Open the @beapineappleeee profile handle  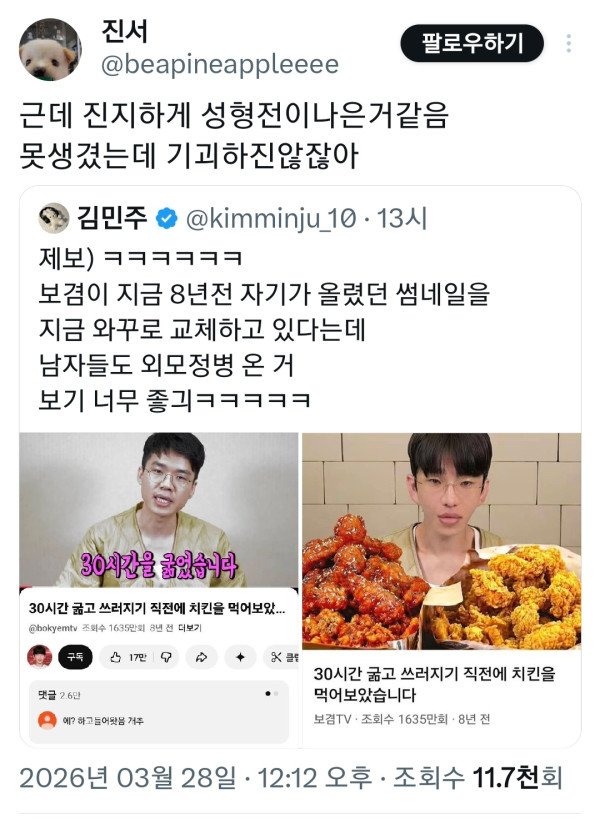[220, 66]
